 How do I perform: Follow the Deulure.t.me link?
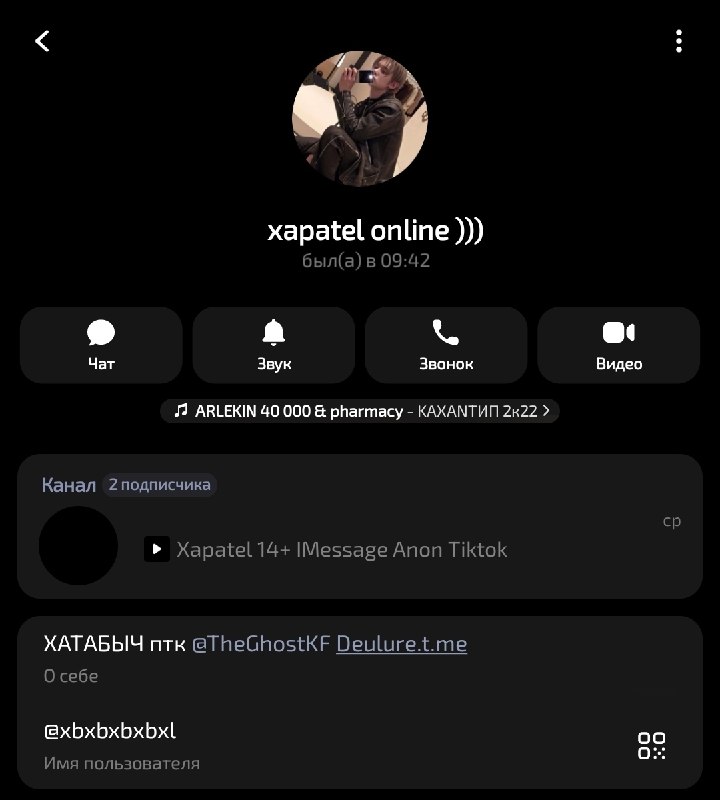tap(402, 644)
